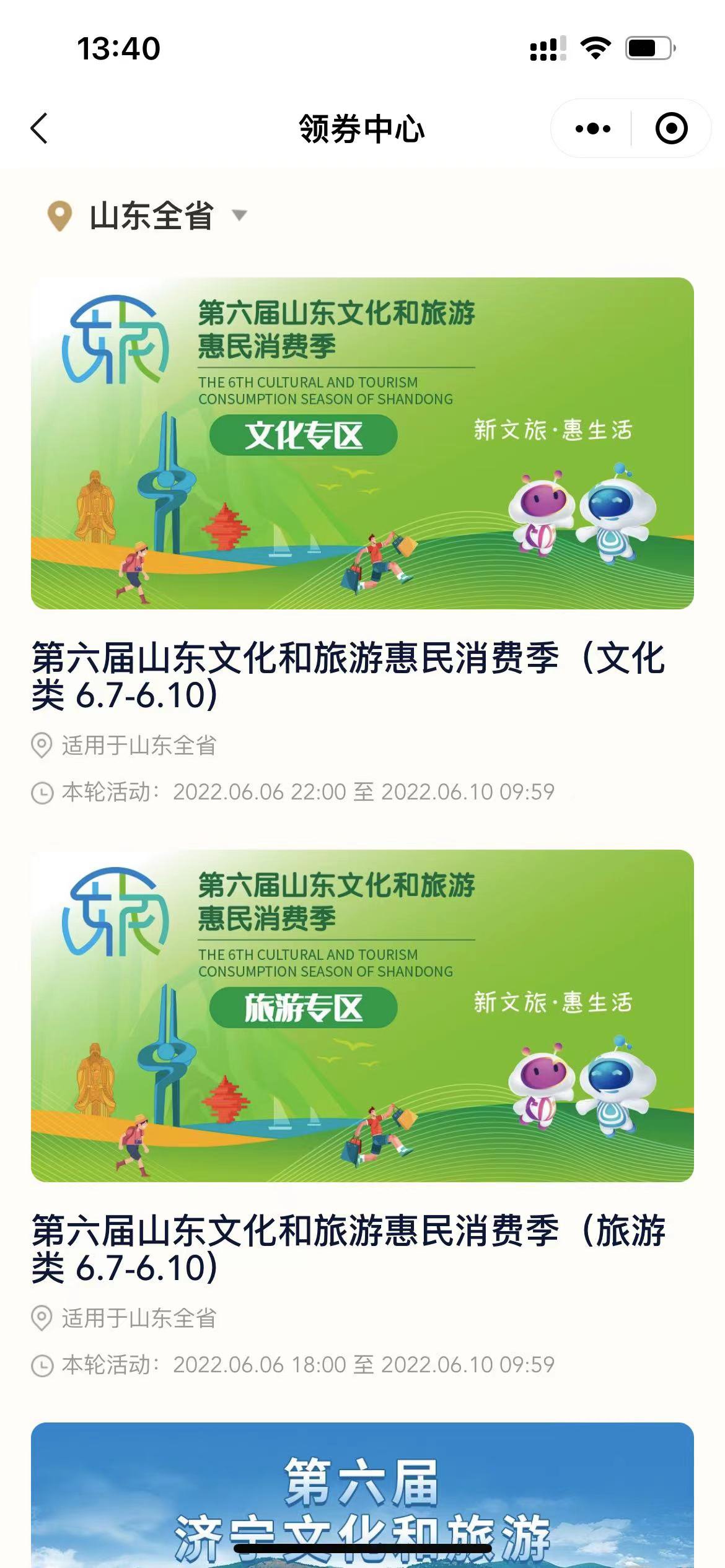Open the mini program more options menu
The width and height of the screenshot is (725, 1568).
point(592,129)
